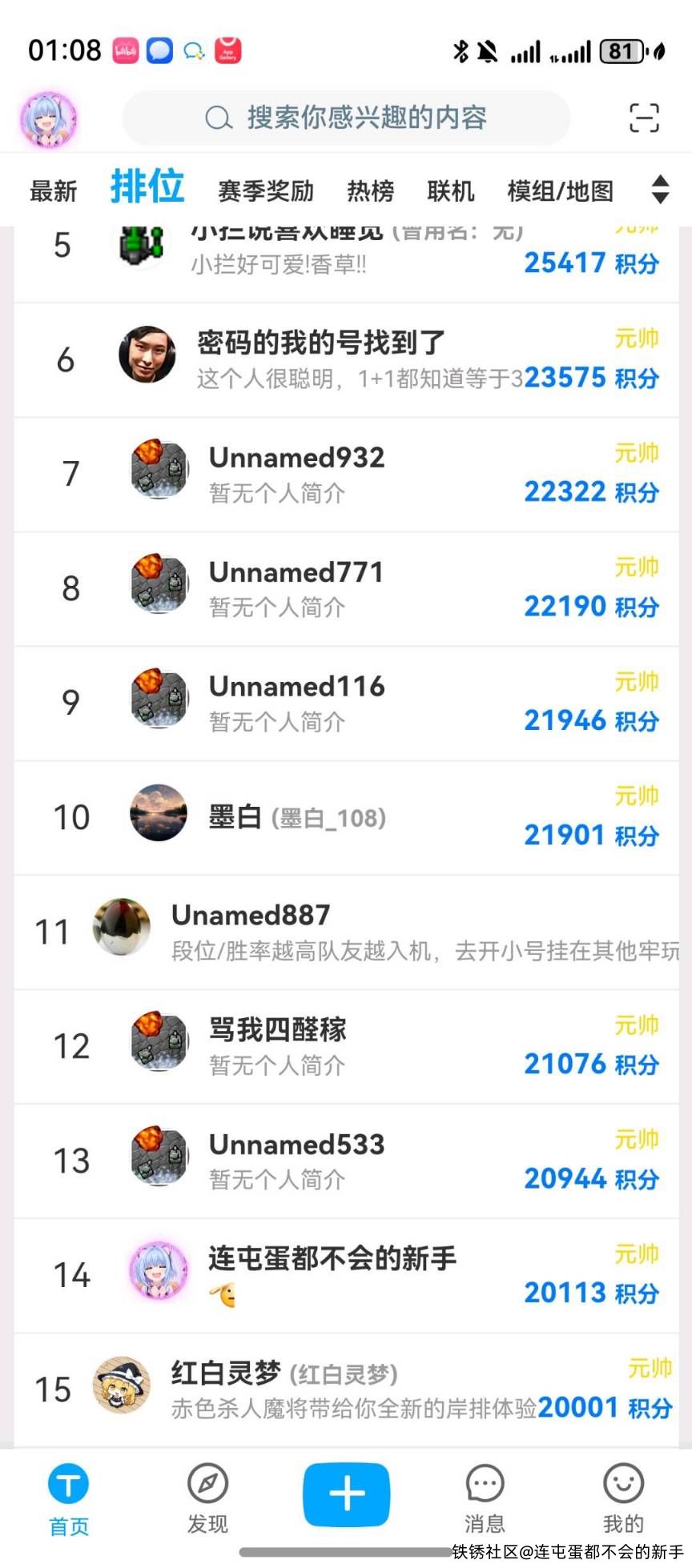692x1568 pixels.
Task: Open Unamed887's ranking entry
Action: [346, 932]
